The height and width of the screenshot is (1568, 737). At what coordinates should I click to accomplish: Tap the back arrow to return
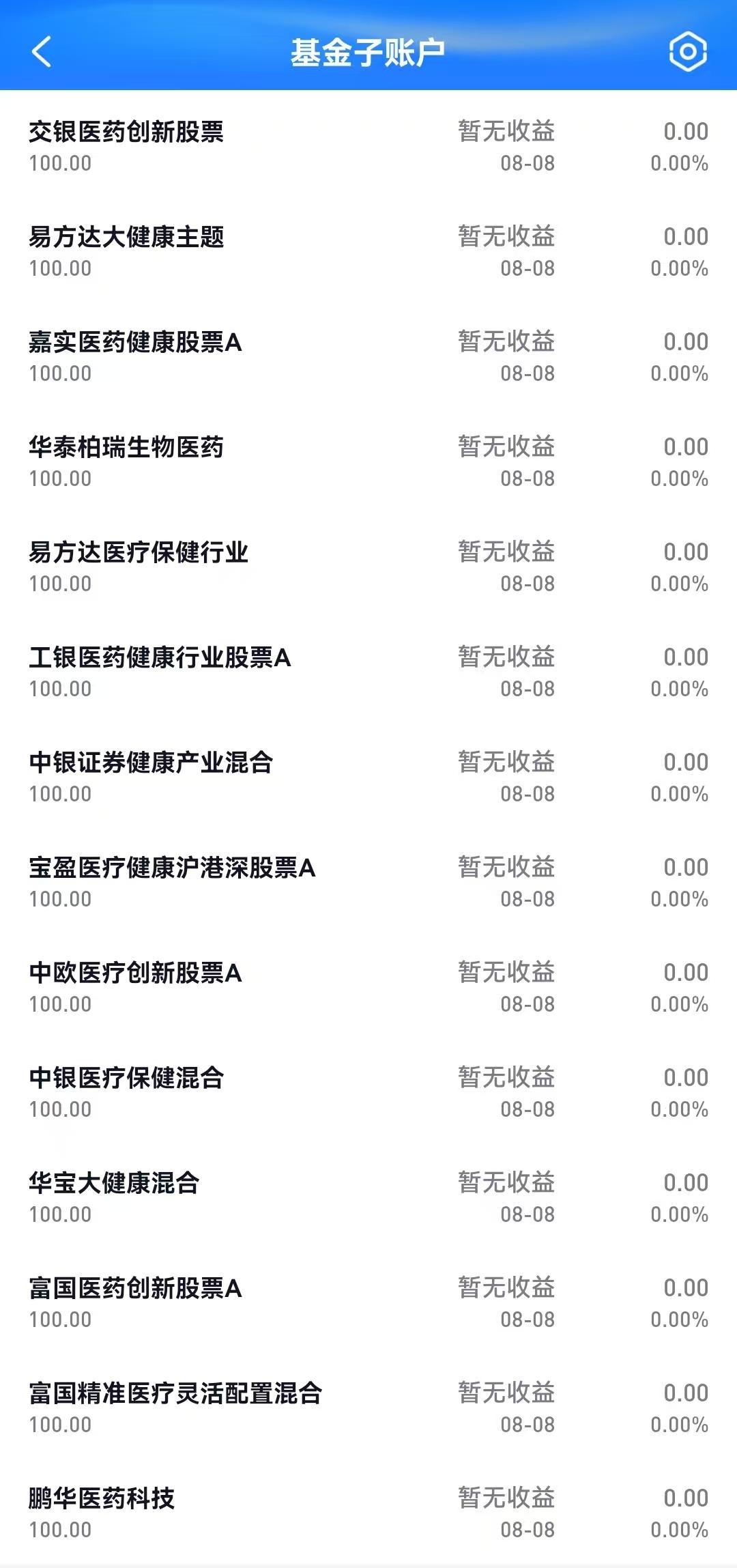[41, 52]
